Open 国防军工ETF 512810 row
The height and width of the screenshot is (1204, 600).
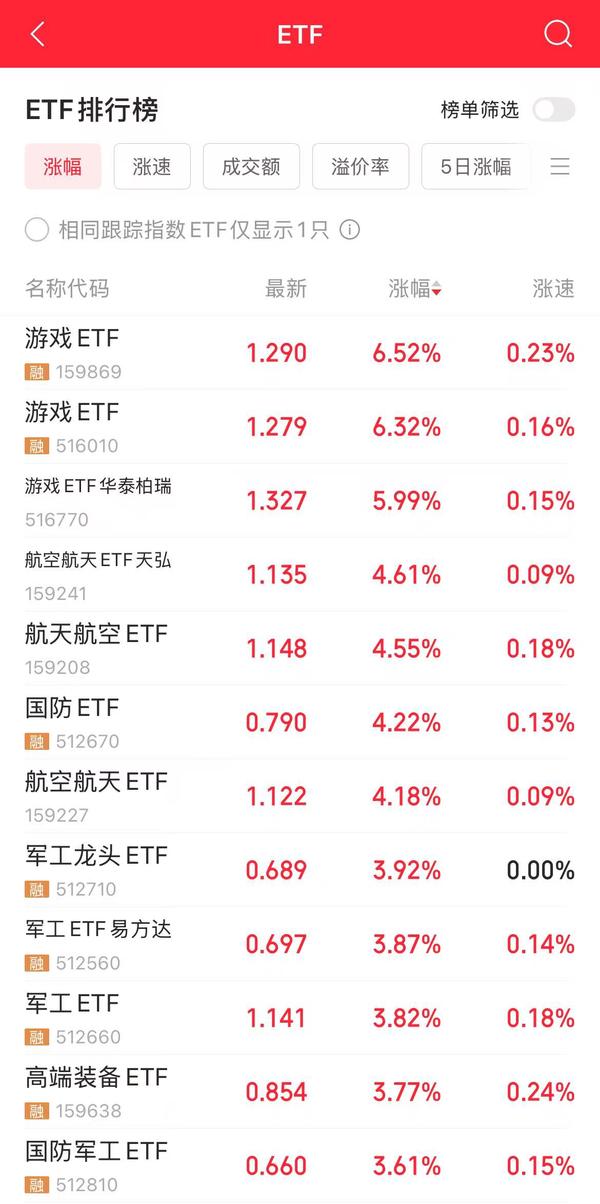click(x=300, y=1166)
